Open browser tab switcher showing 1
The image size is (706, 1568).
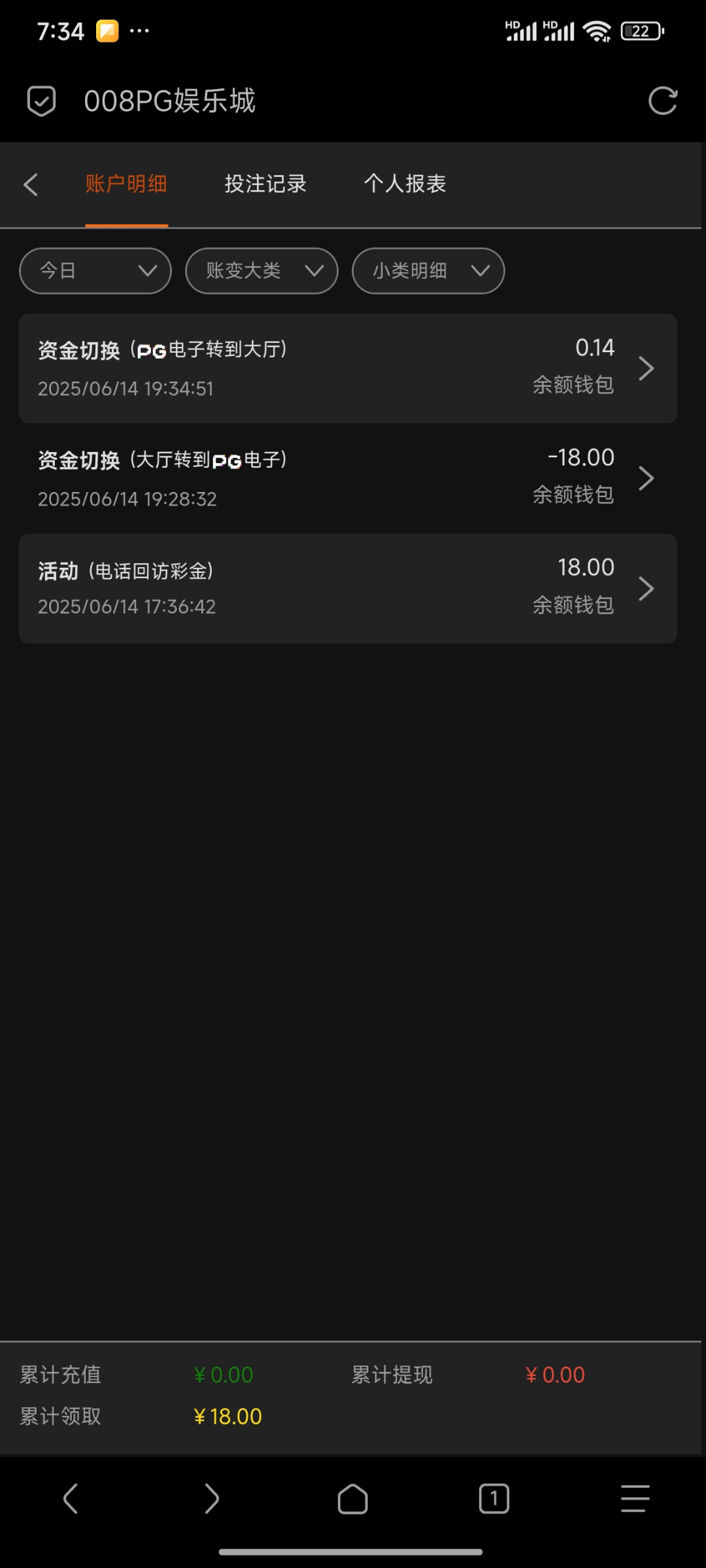point(494,1499)
